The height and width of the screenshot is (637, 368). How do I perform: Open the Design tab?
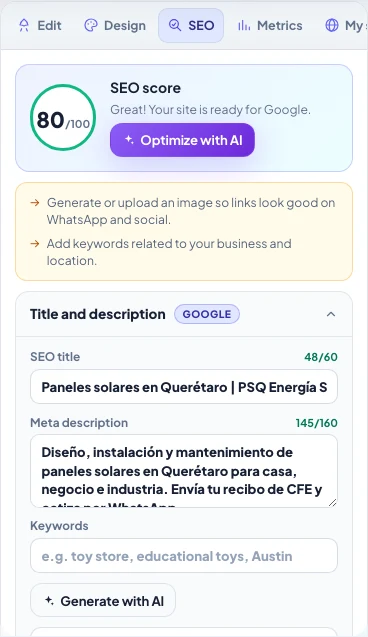point(115,26)
